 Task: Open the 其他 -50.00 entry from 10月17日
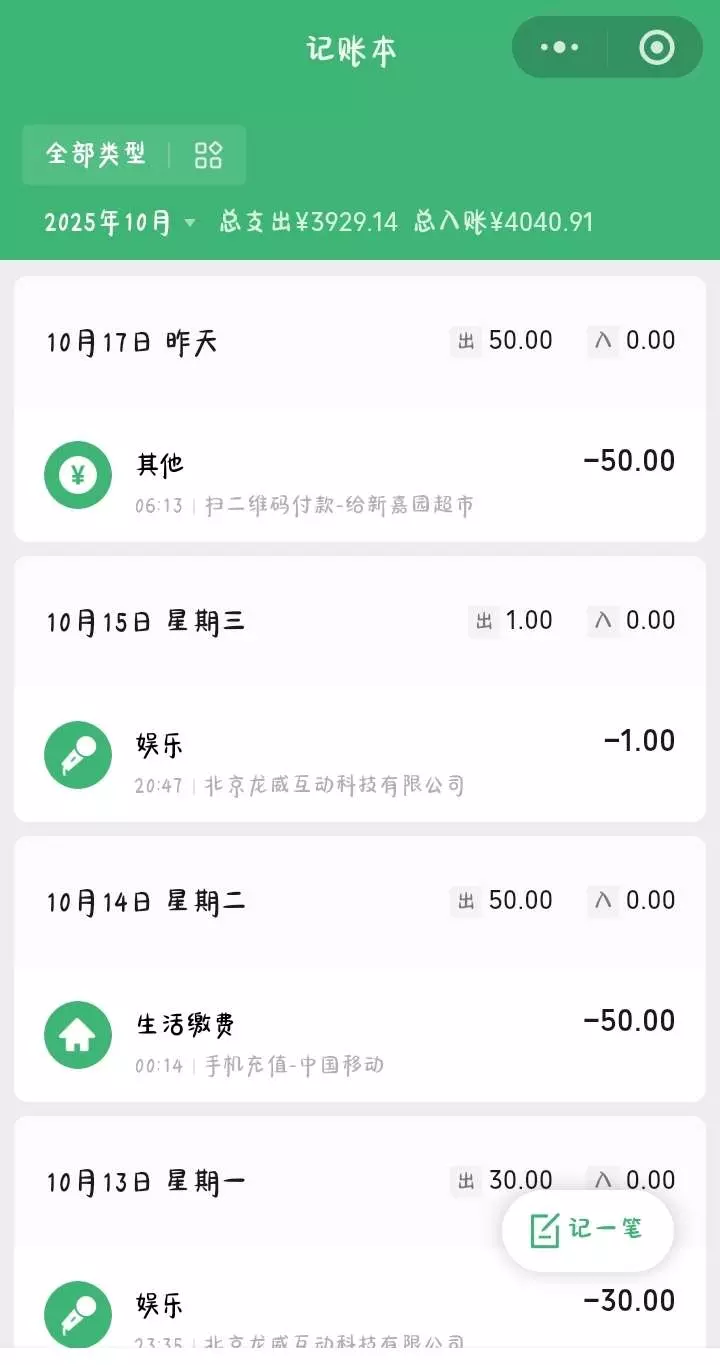click(360, 477)
